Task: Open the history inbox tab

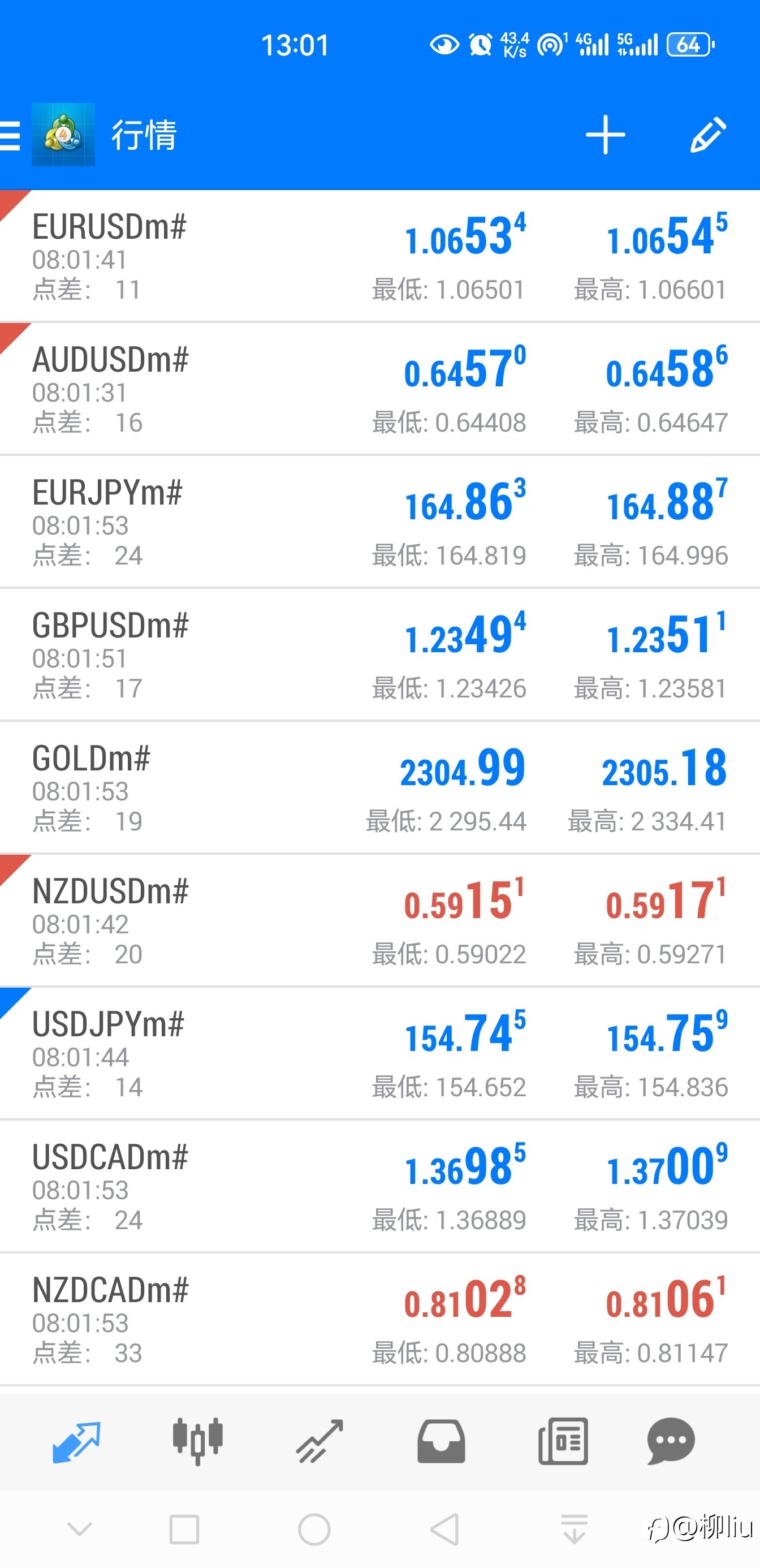Action: (x=441, y=1441)
